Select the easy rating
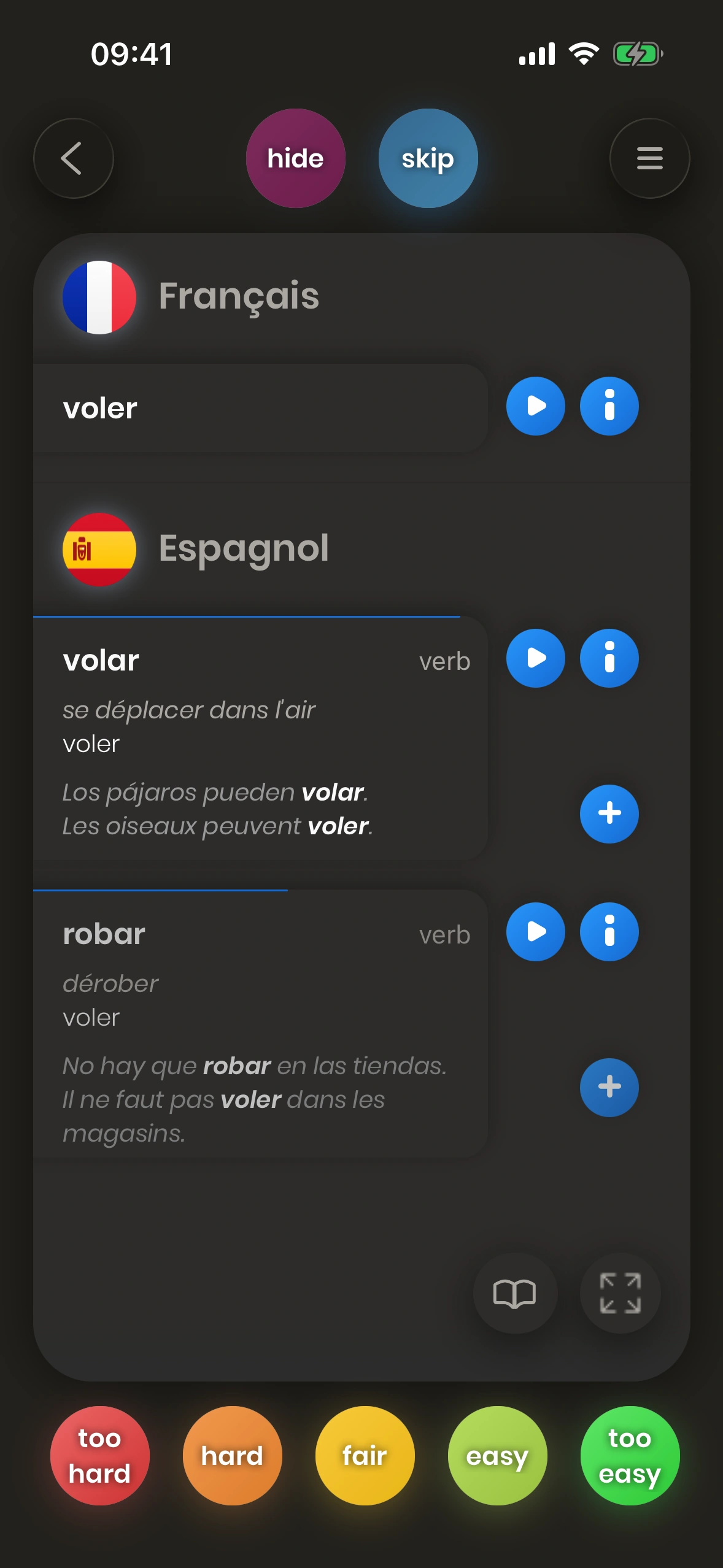Viewport: 723px width, 1568px height. 497,1455
